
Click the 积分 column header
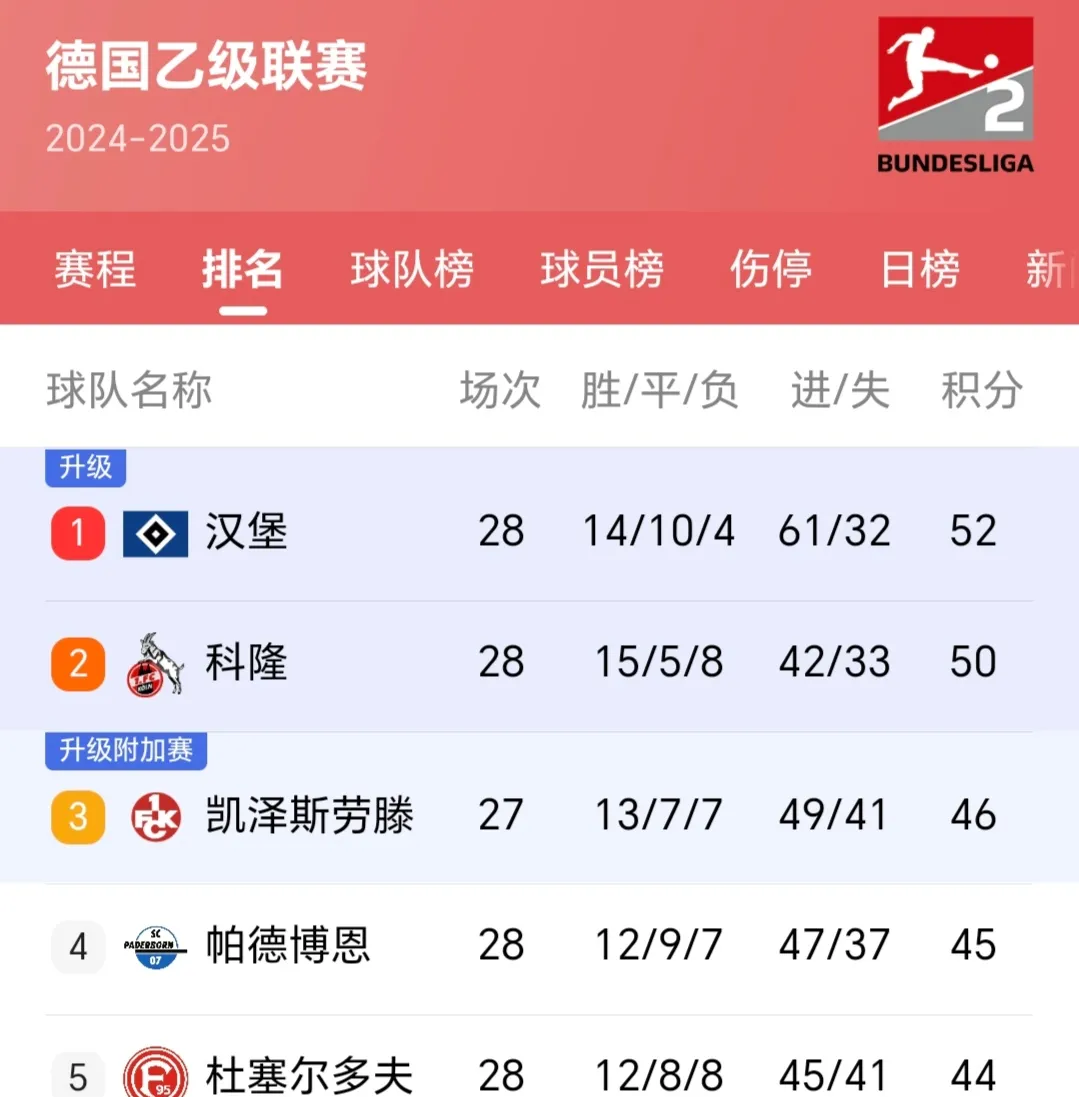(x=981, y=390)
